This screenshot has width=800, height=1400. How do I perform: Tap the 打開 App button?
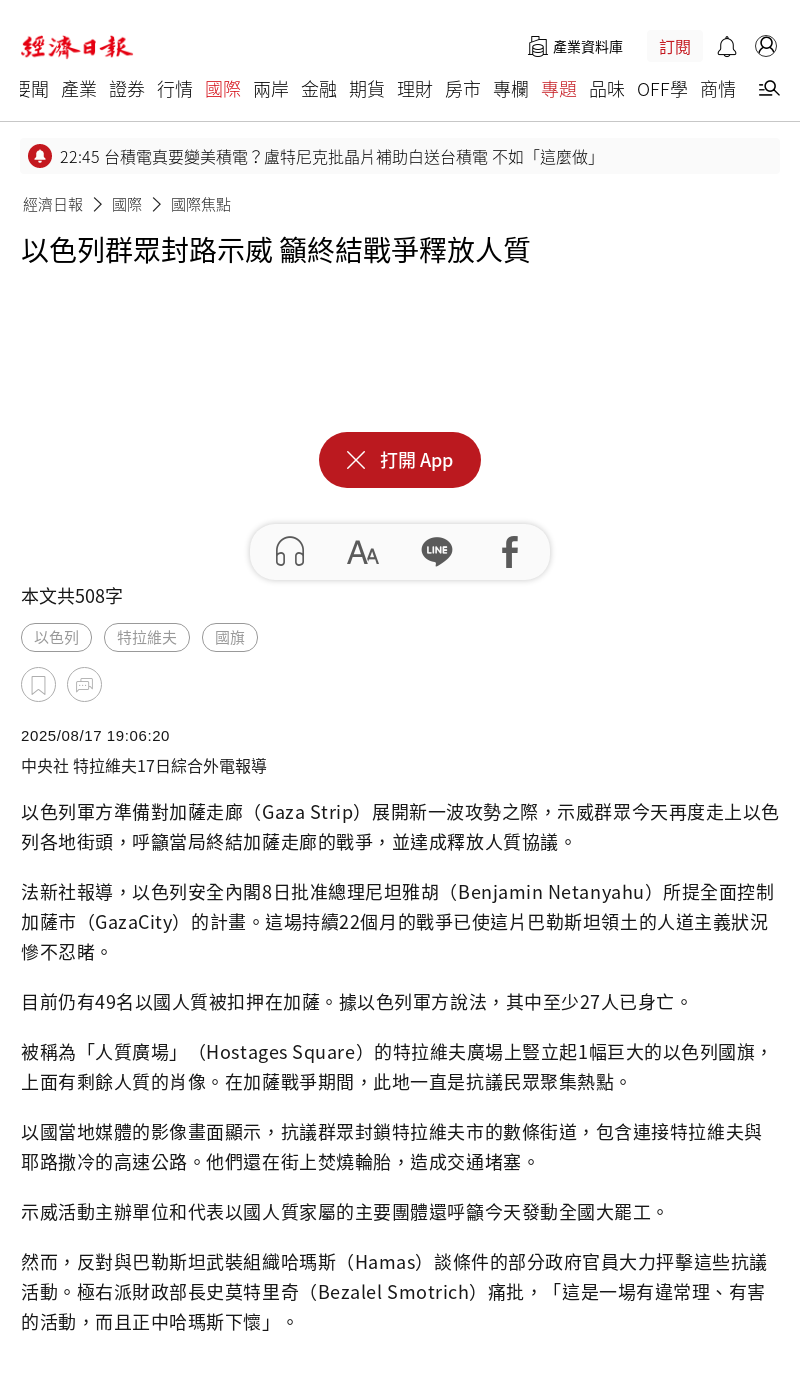coord(400,460)
